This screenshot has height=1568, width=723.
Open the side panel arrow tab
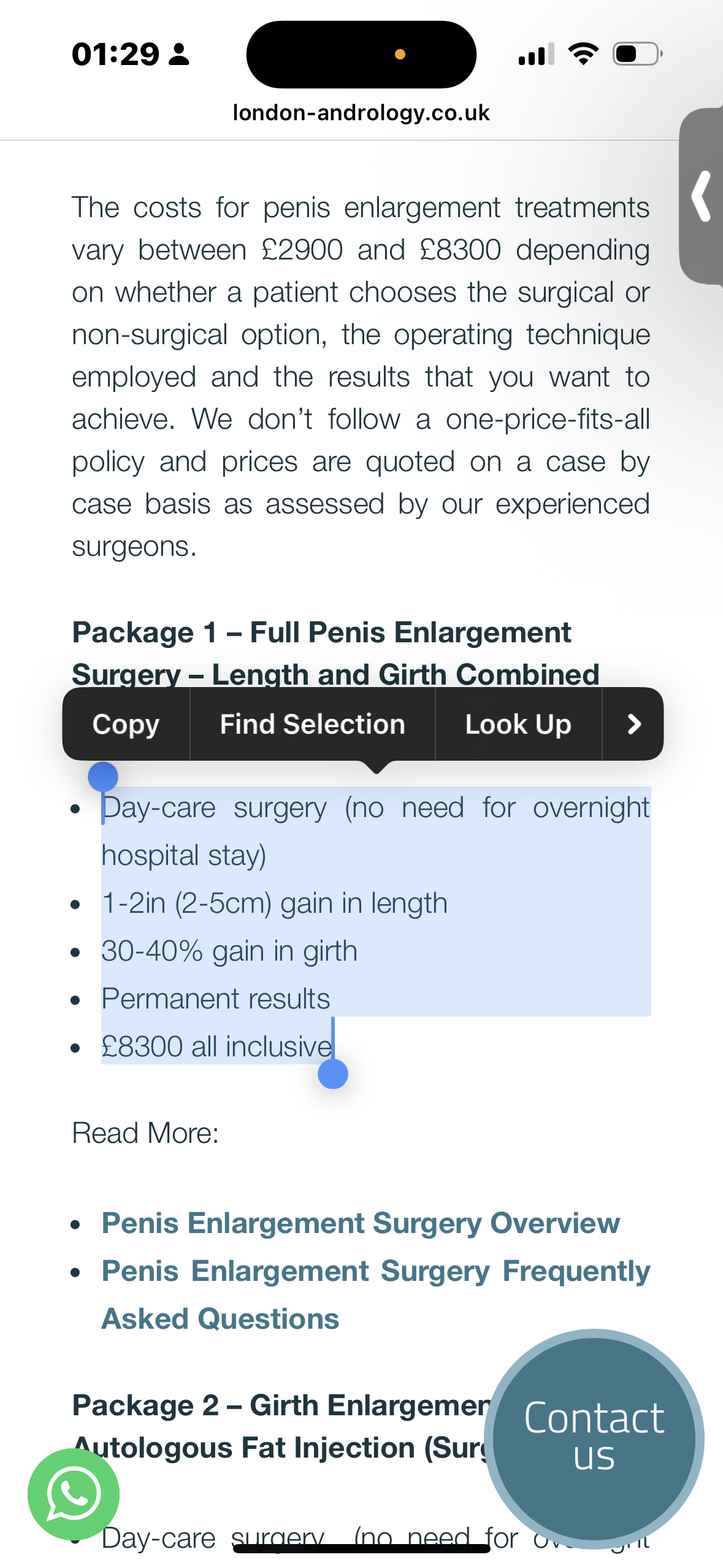tap(702, 196)
